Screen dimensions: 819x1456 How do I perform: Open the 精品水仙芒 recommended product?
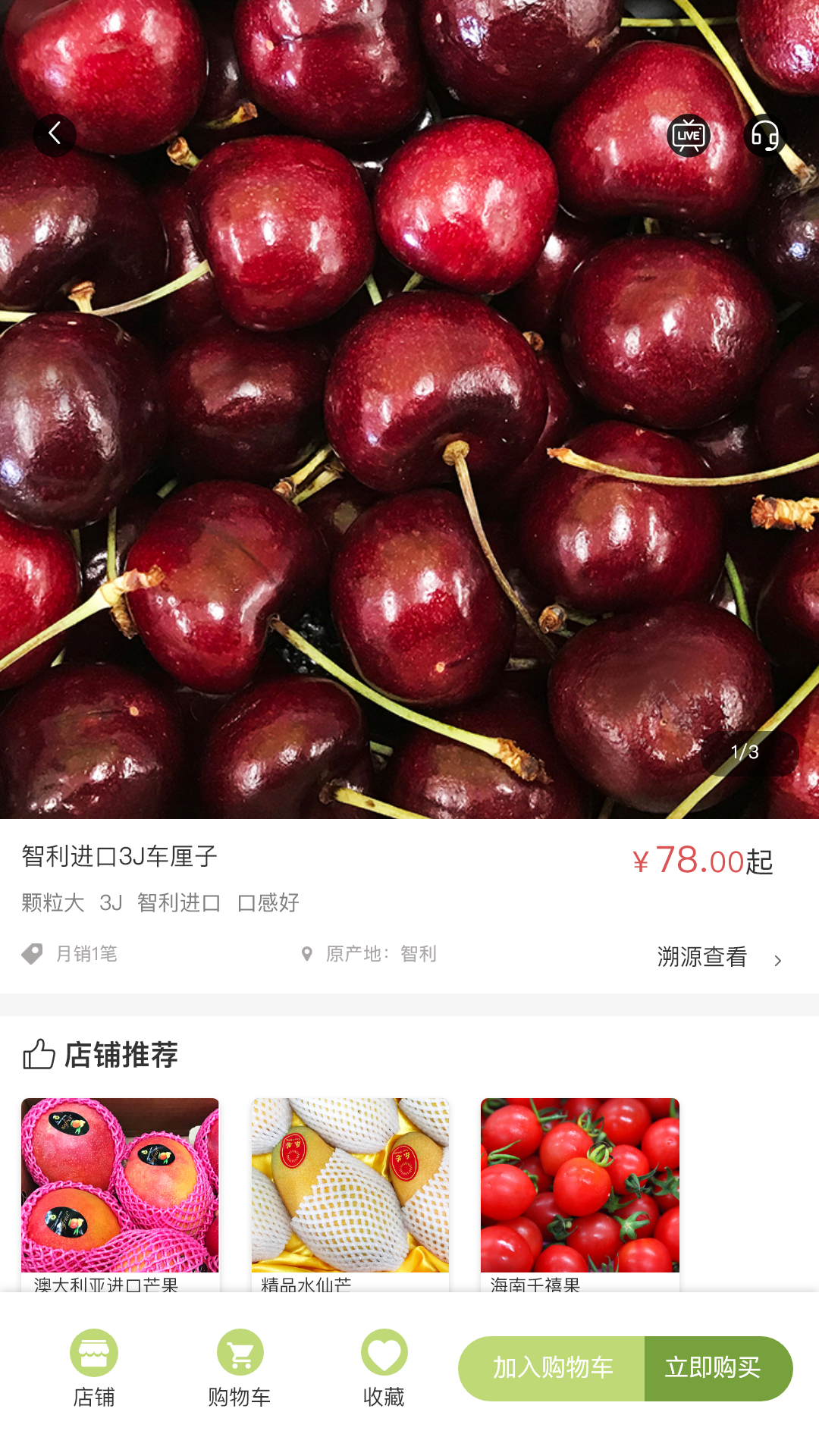tap(350, 1183)
